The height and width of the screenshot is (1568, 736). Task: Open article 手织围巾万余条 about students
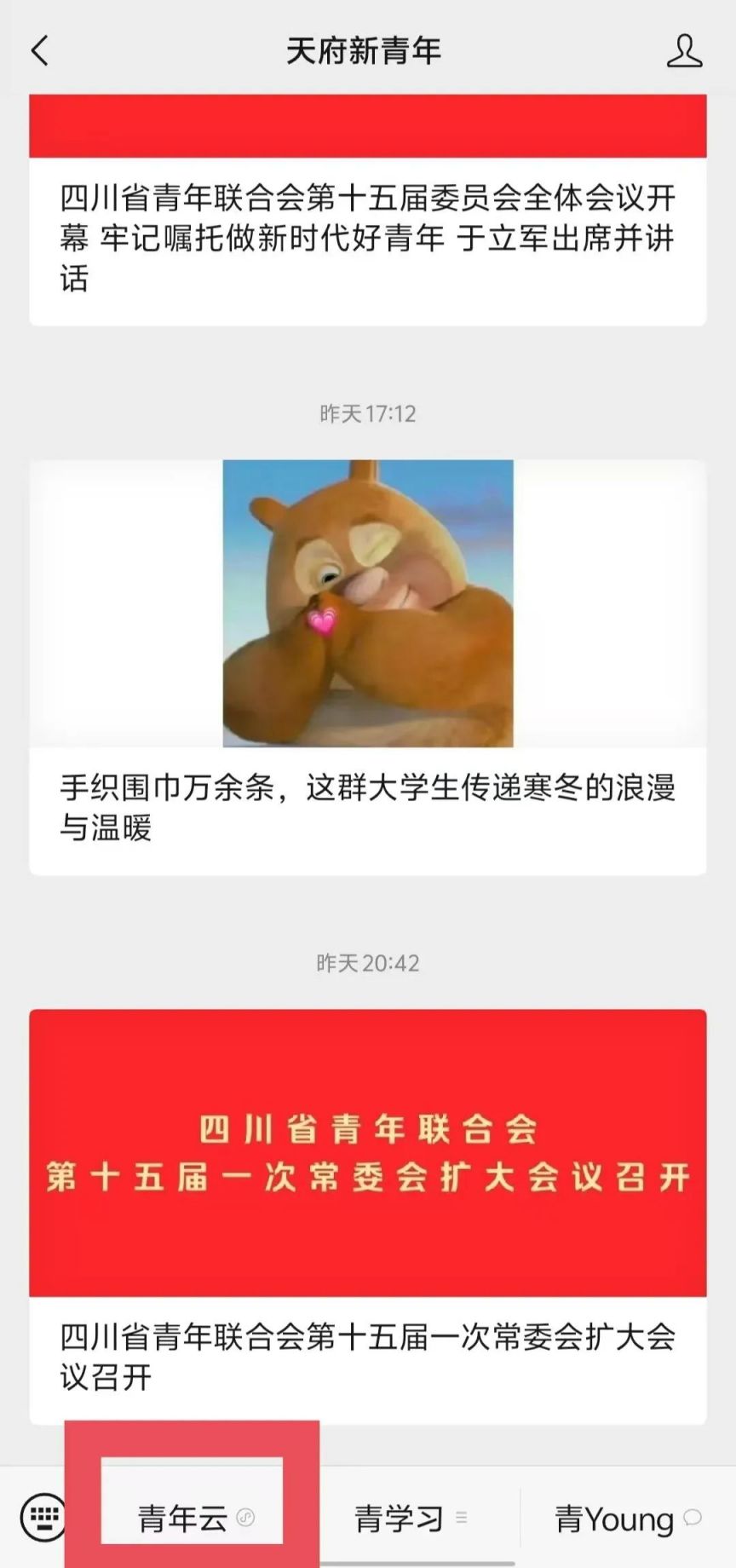coord(367,805)
